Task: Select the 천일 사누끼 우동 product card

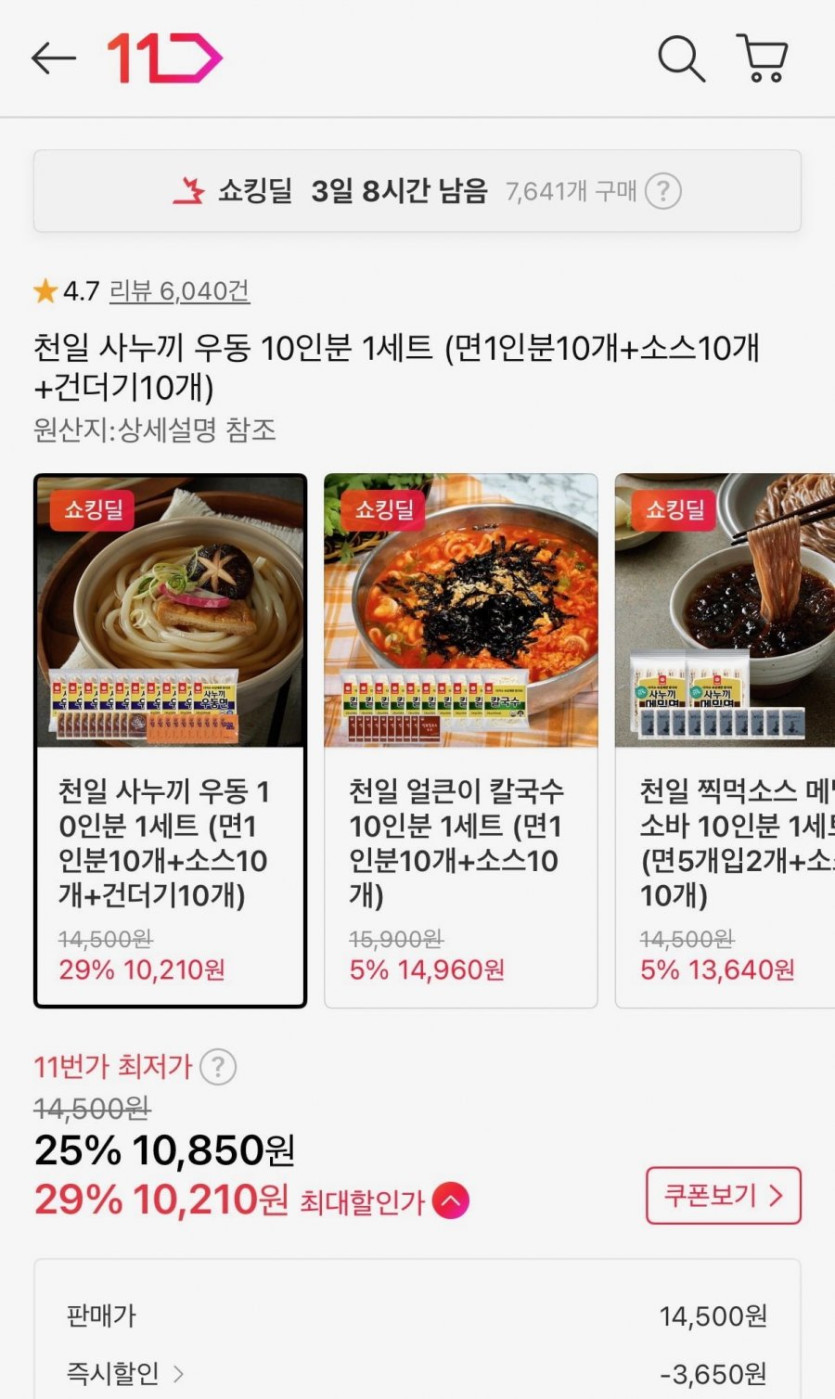Action: 170,740
